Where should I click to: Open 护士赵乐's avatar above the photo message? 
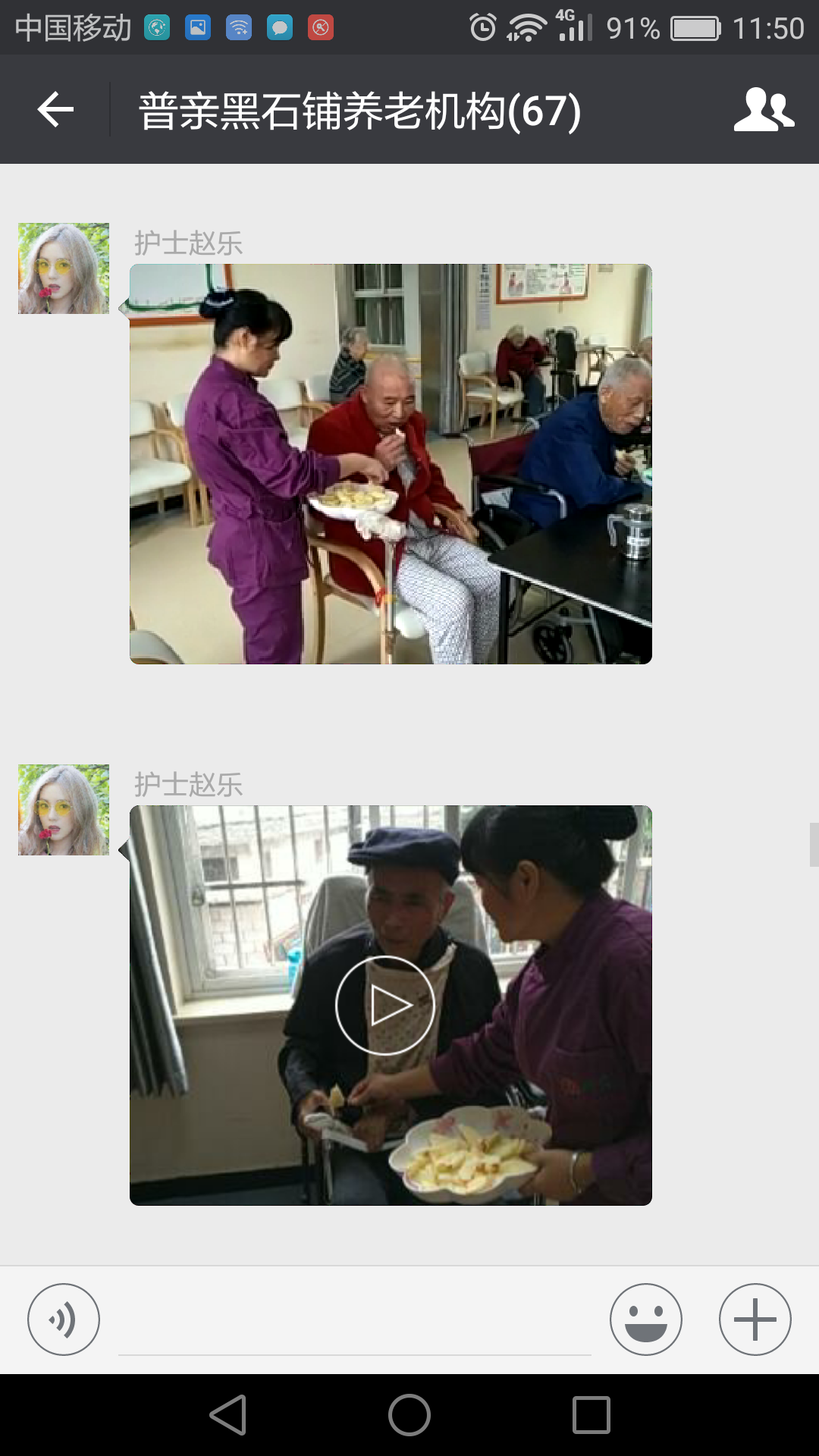tap(64, 268)
